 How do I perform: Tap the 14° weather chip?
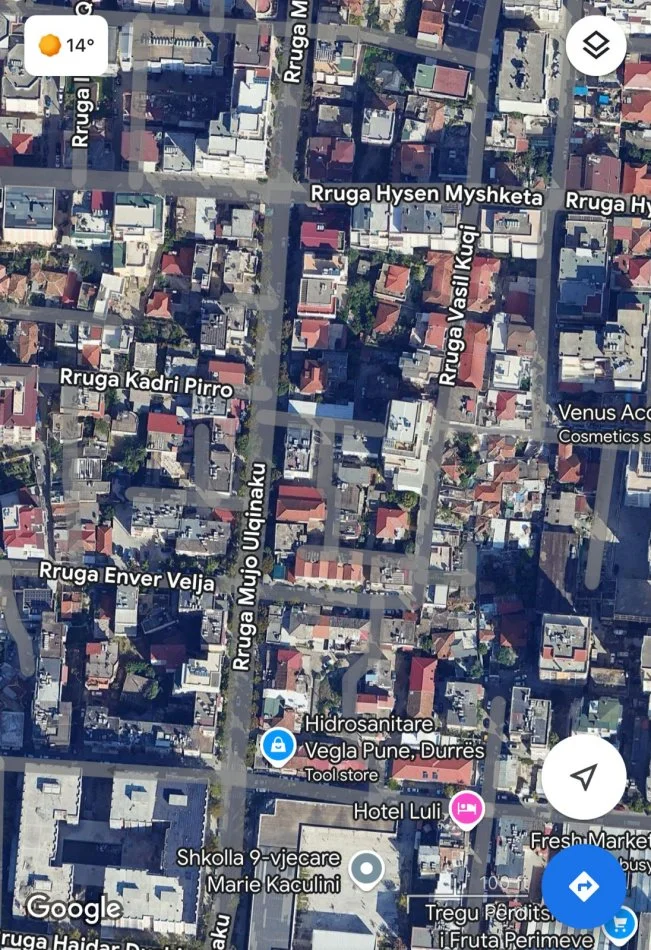(66, 46)
